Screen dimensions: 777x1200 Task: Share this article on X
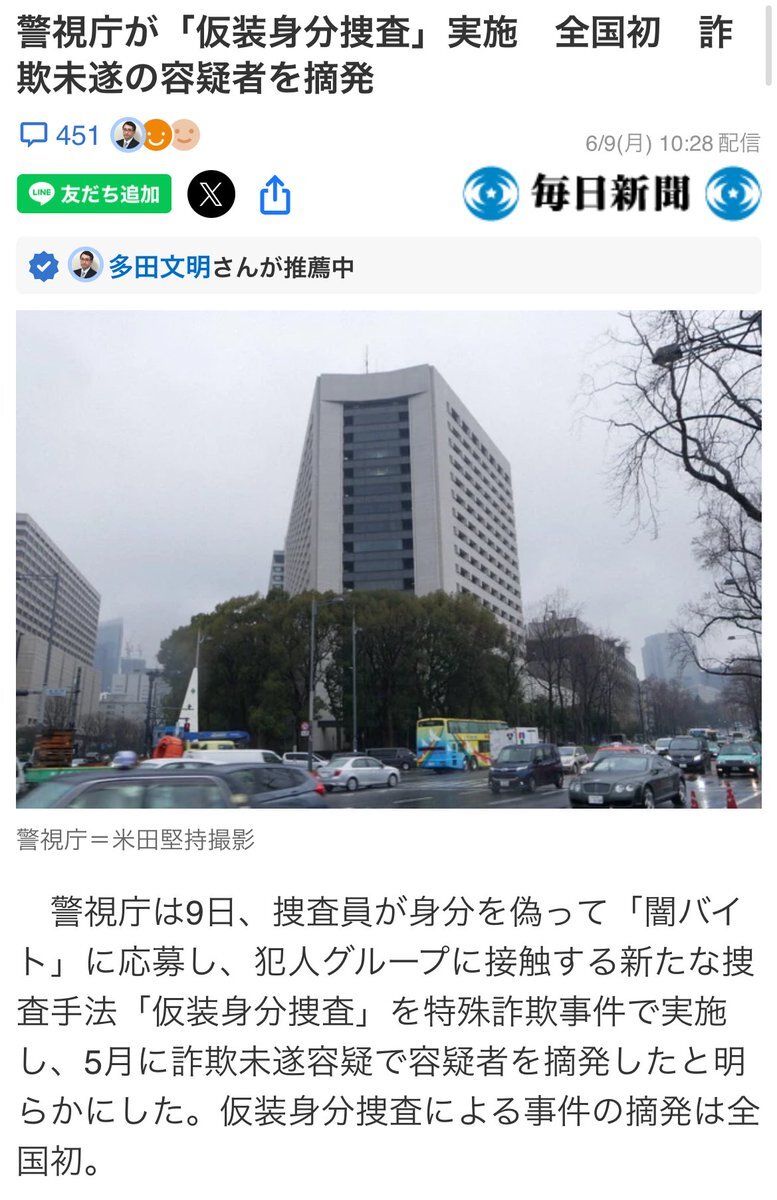click(x=211, y=194)
